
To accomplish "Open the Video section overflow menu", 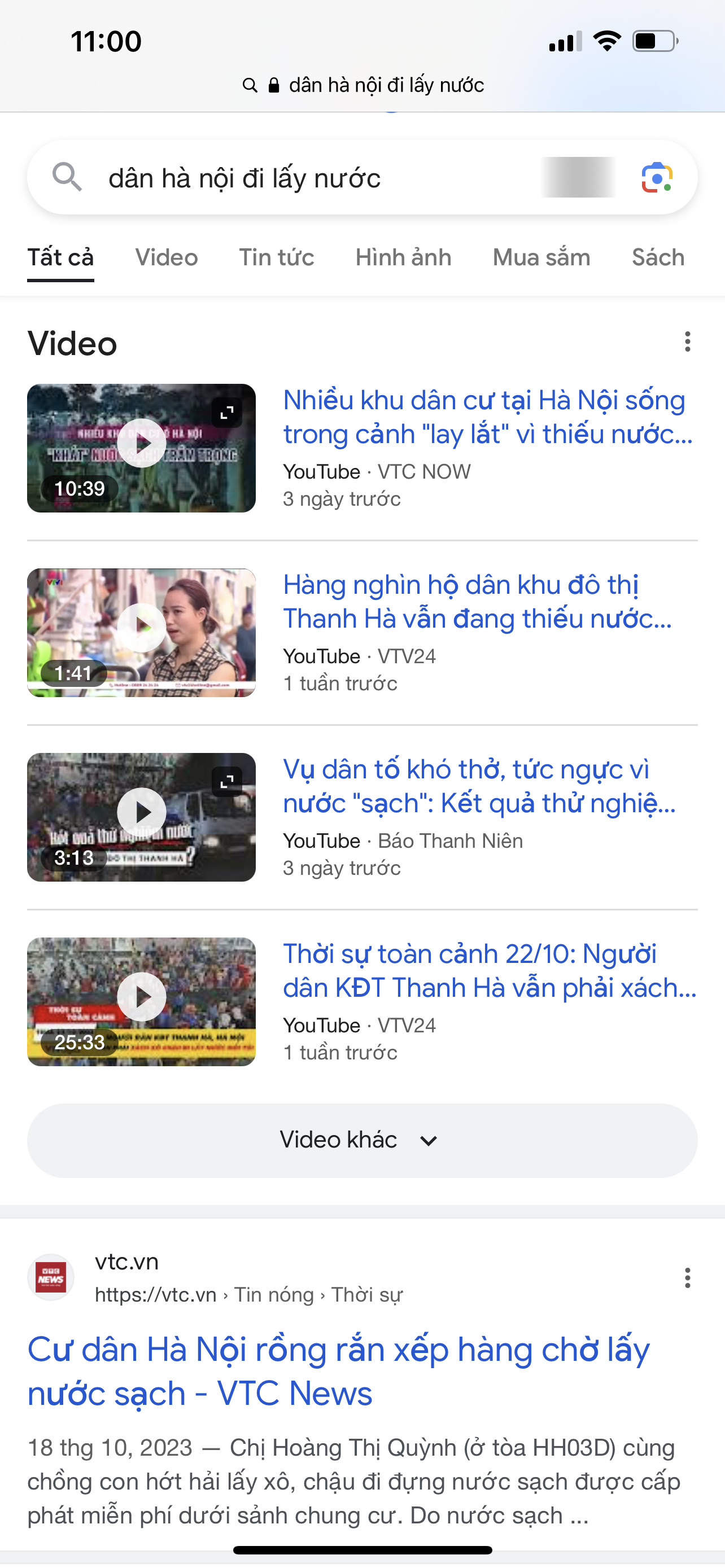I will (687, 341).
